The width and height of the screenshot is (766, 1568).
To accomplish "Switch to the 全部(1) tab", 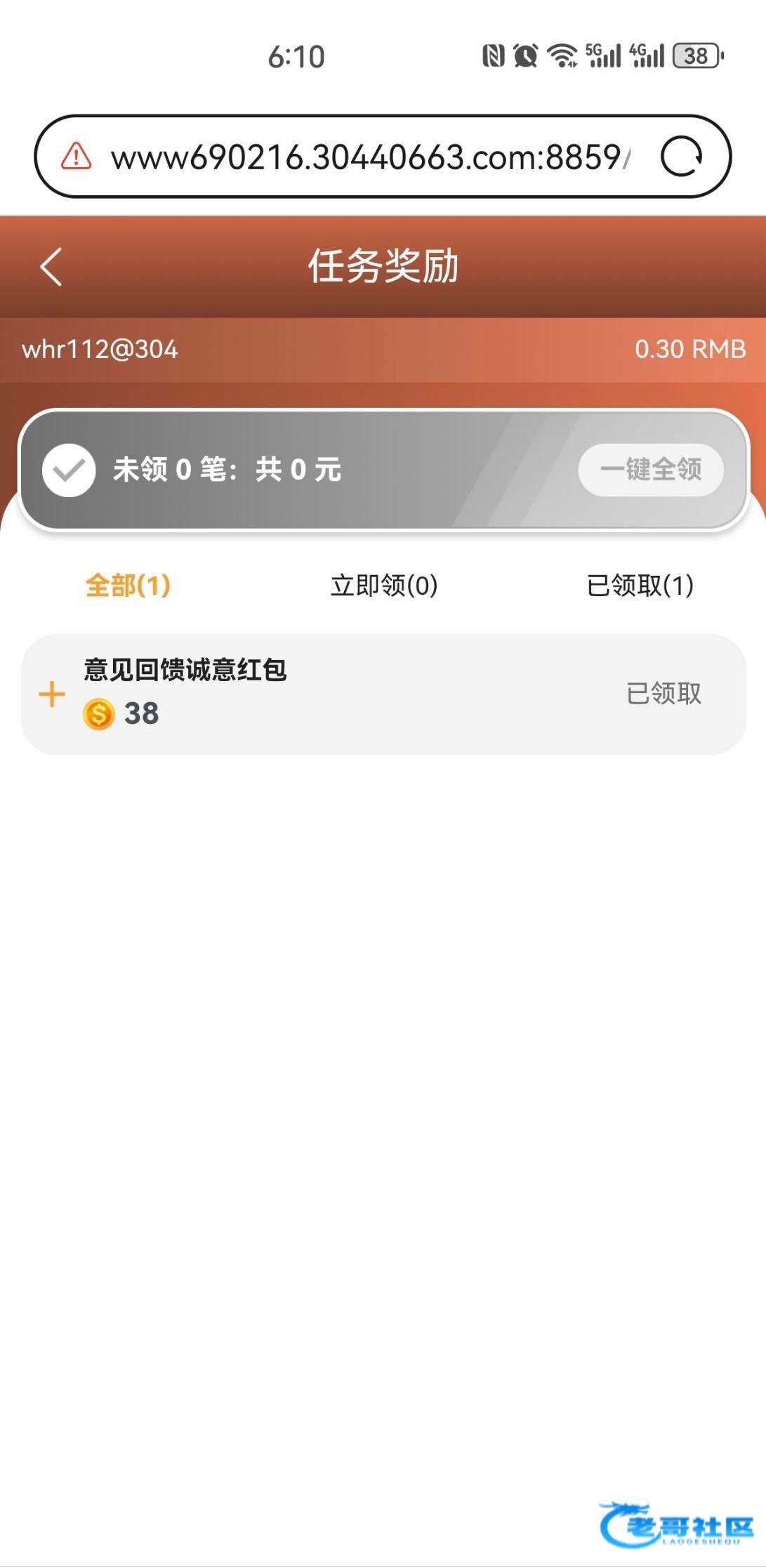I will [128, 585].
